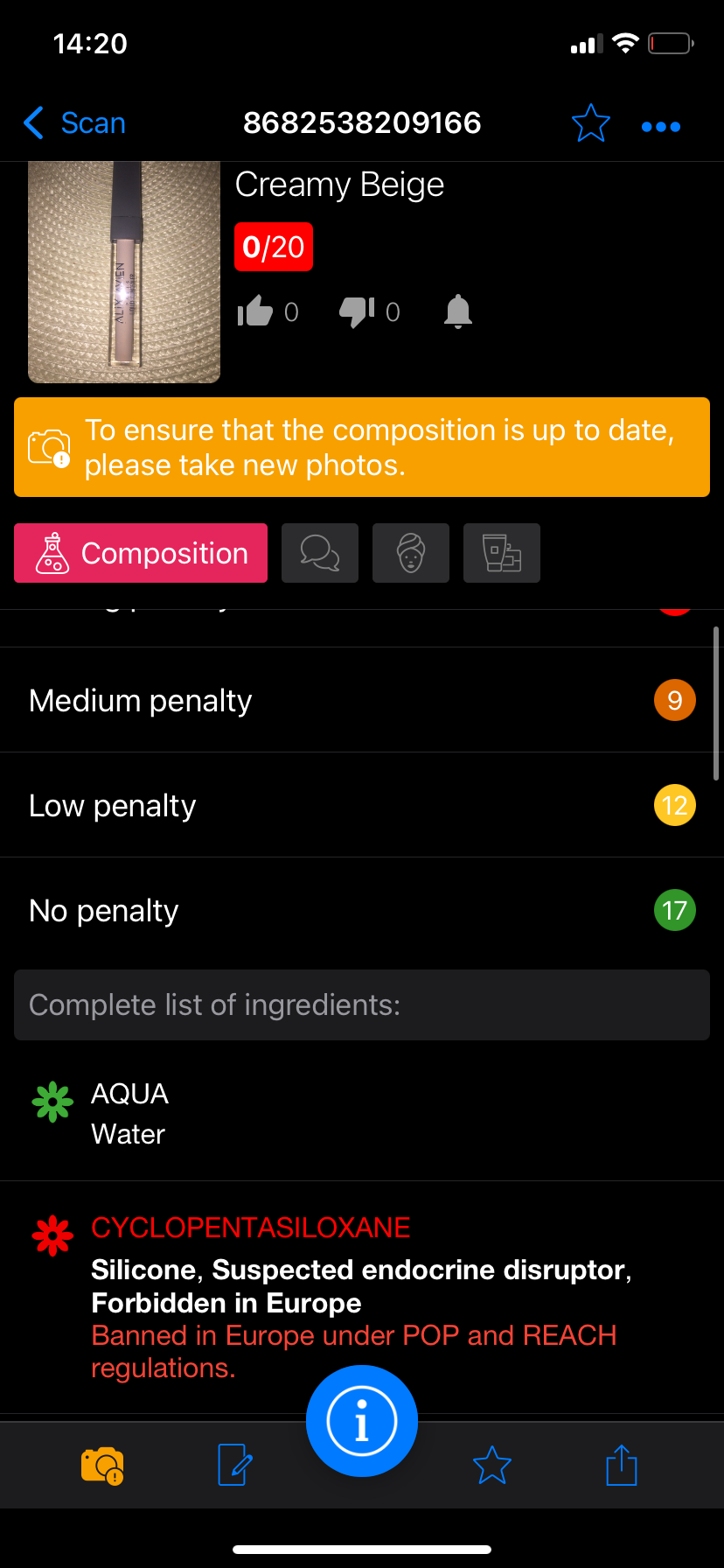Tap the alert bell icon
Image resolution: width=724 pixels, height=1568 pixels.
[457, 311]
